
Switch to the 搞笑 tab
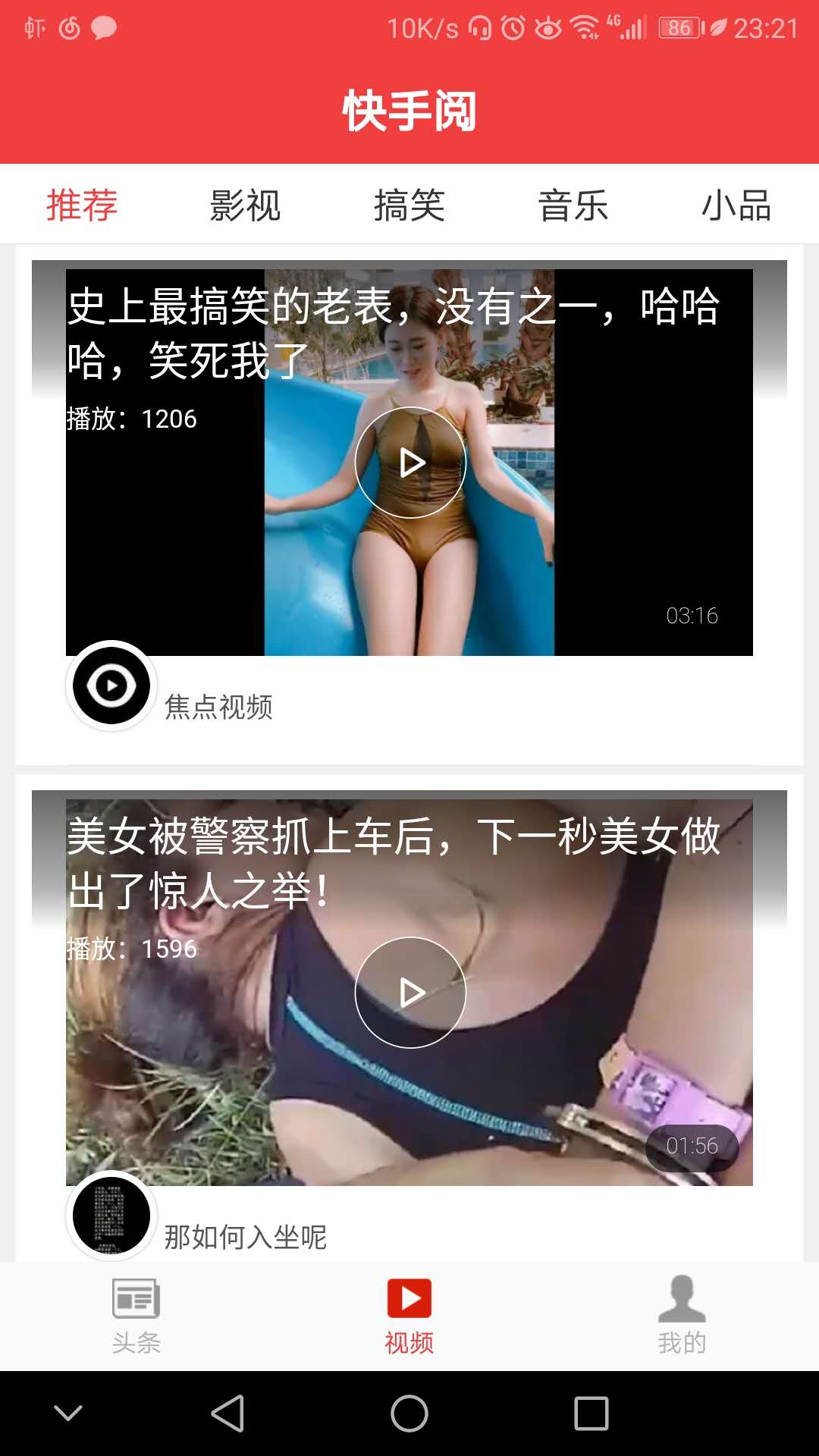tap(409, 205)
